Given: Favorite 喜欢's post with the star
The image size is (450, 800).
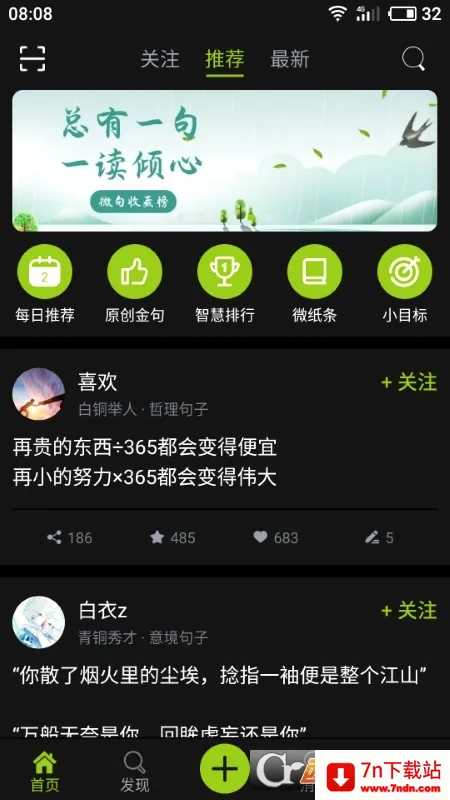Looking at the screenshot, I should 172,538.
